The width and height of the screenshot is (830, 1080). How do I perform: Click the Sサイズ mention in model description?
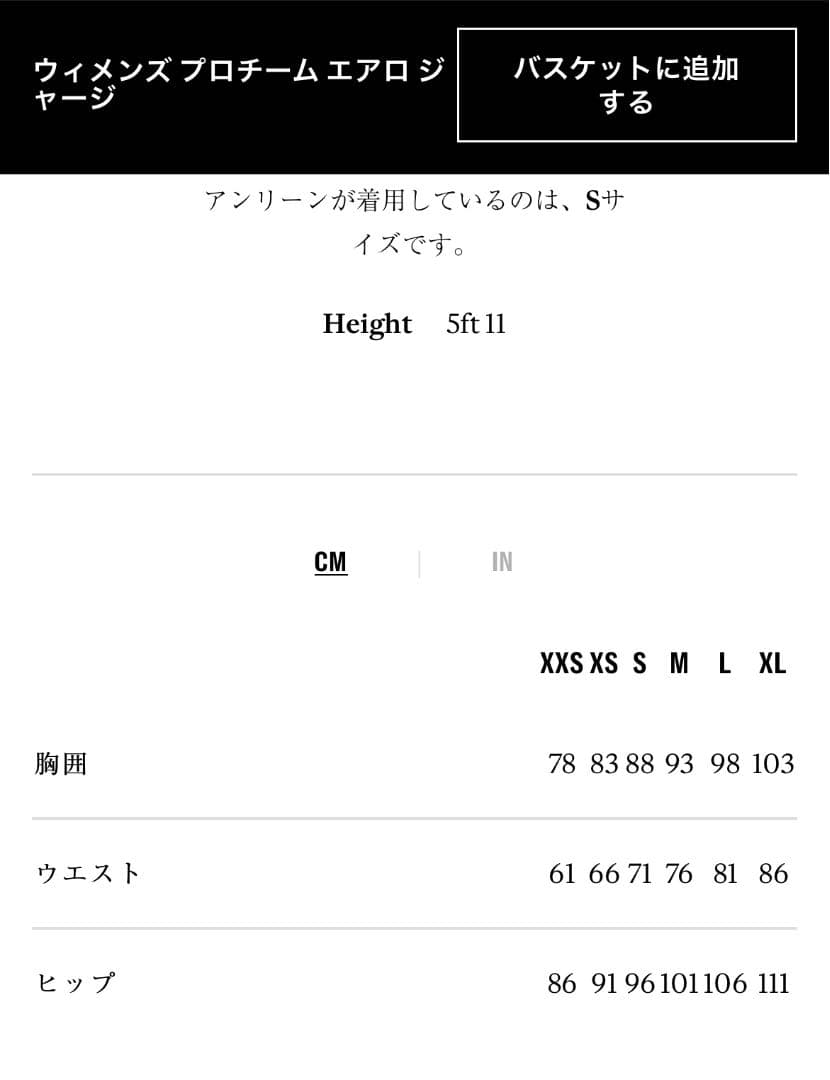(x=598, y=198)
